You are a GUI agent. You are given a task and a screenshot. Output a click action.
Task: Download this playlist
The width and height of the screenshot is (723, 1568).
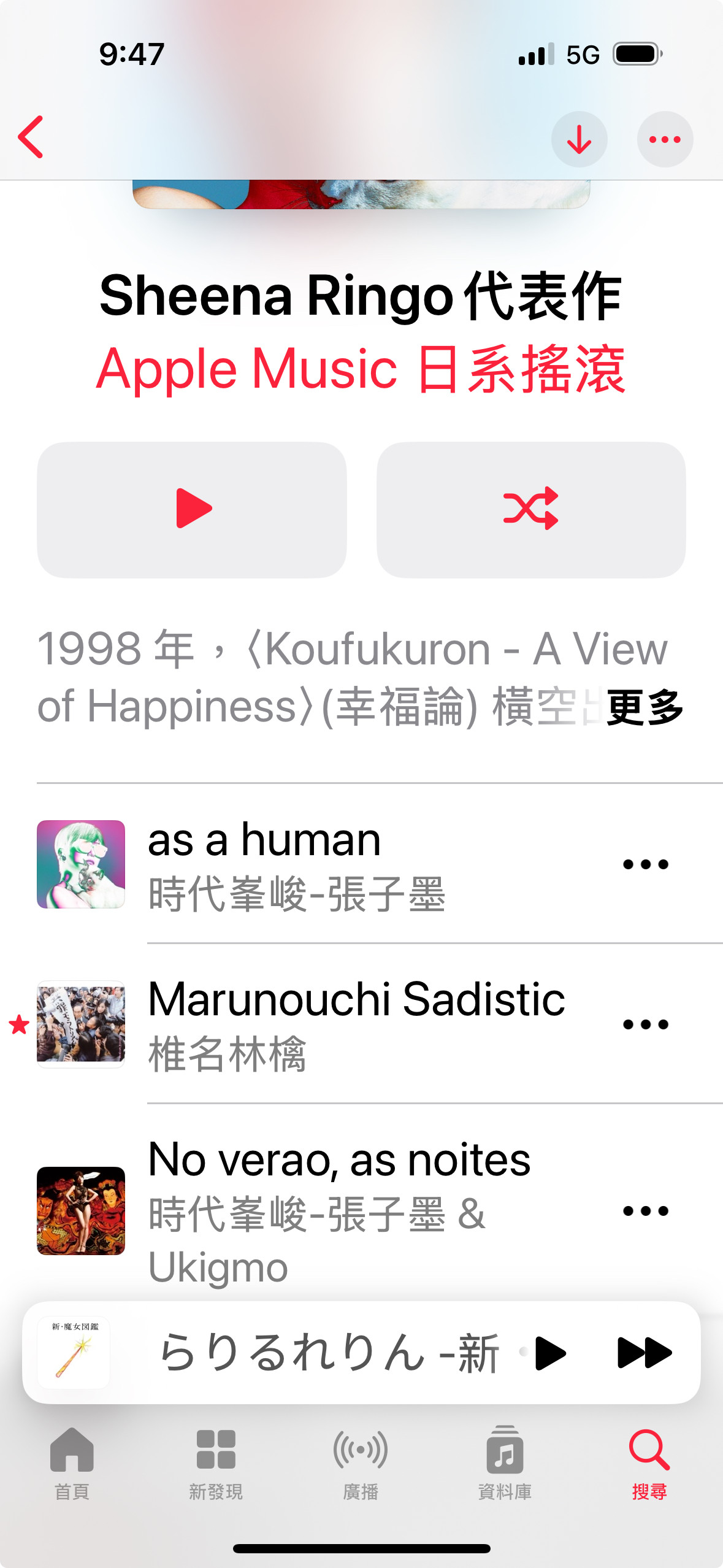[x=579, y=140]
